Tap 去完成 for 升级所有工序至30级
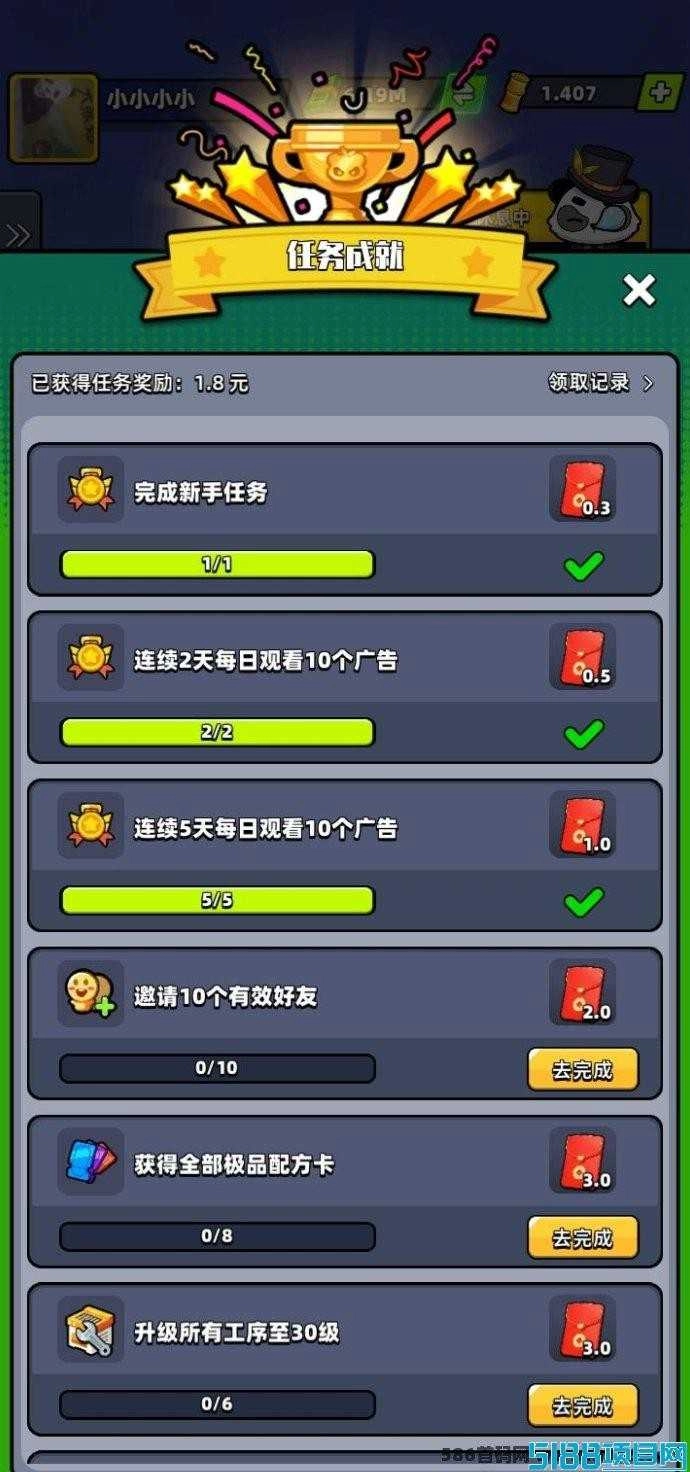The image size is (690, 1472). pos(582,1405)
